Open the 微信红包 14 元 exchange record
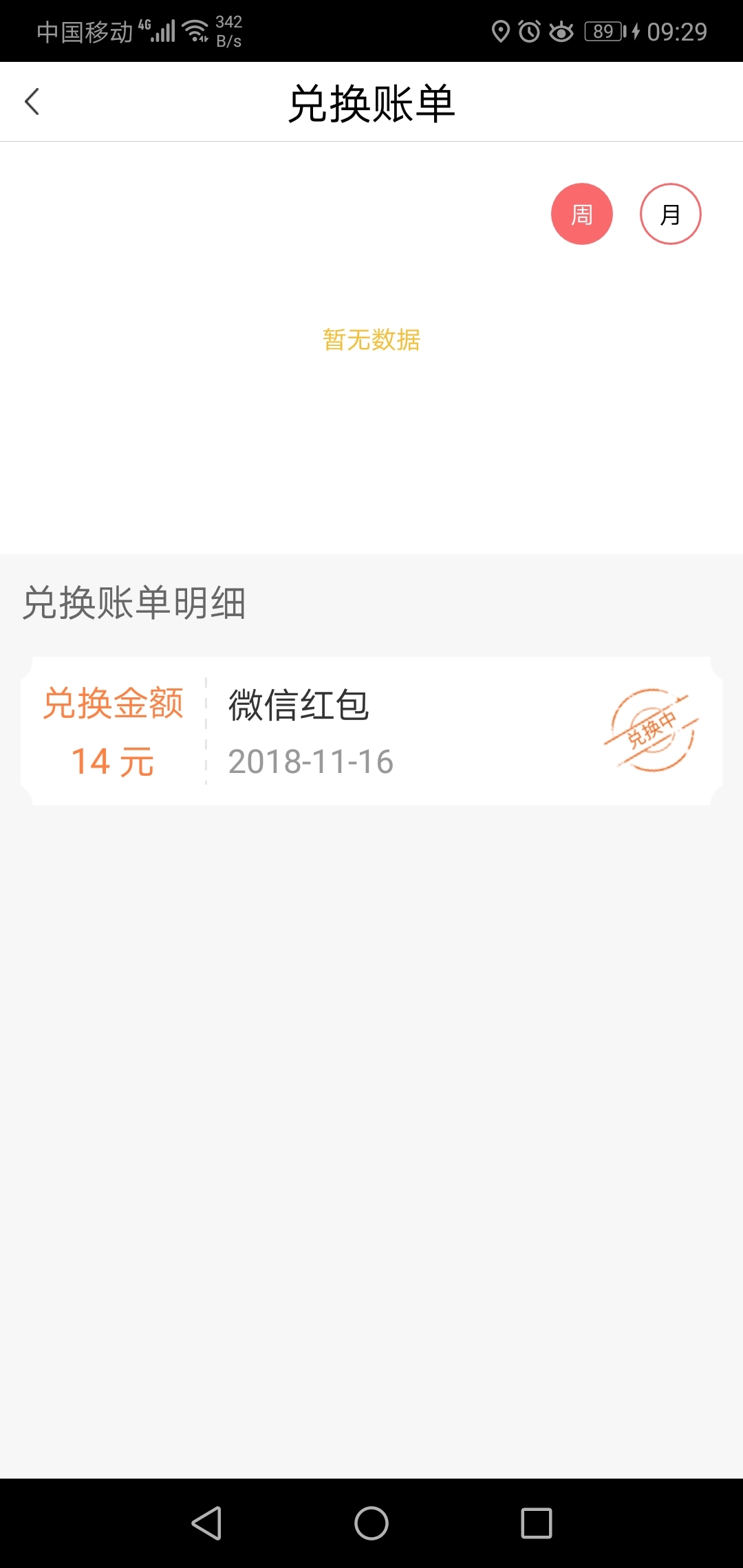Viewport: 743px width, 1568px height. [371, 731]
